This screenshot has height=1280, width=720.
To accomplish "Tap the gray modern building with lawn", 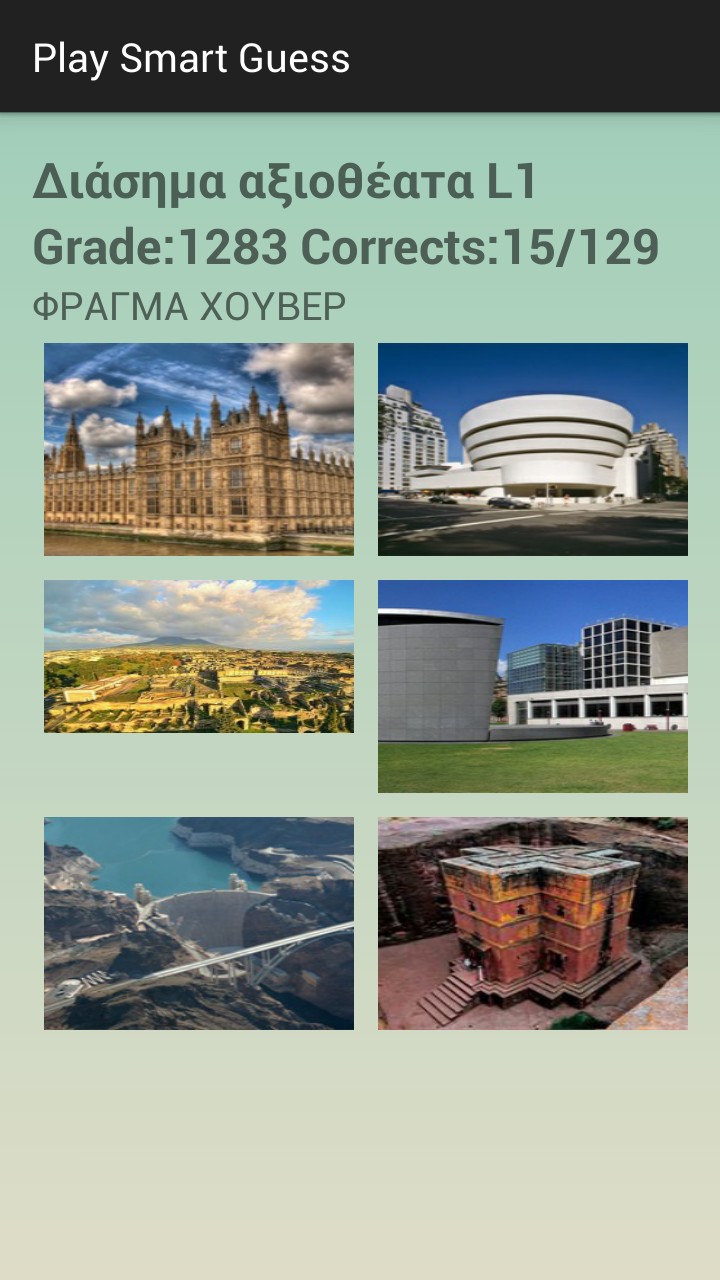I will pos(533,686).
